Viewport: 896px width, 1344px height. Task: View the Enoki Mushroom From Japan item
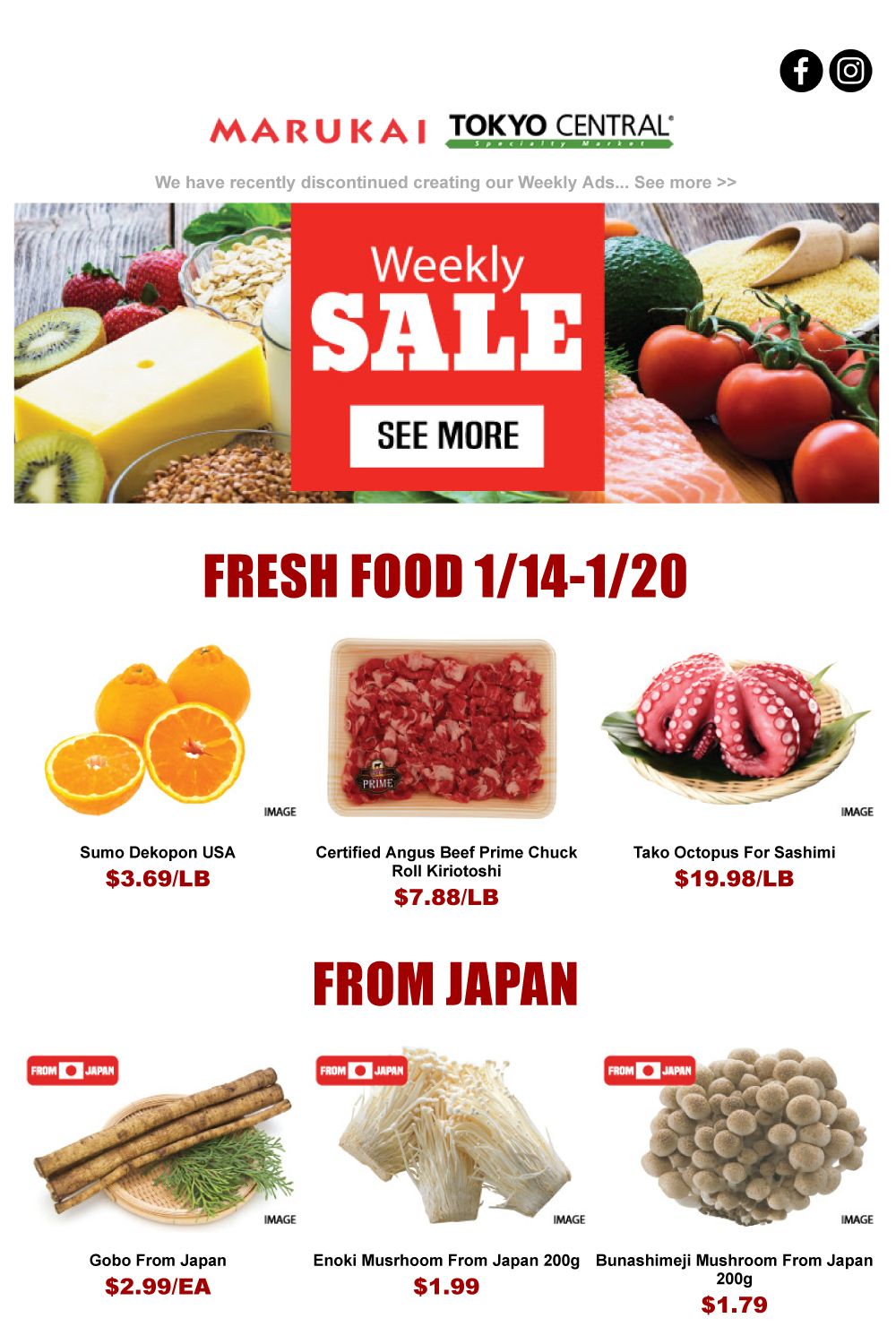[446, 1136]
